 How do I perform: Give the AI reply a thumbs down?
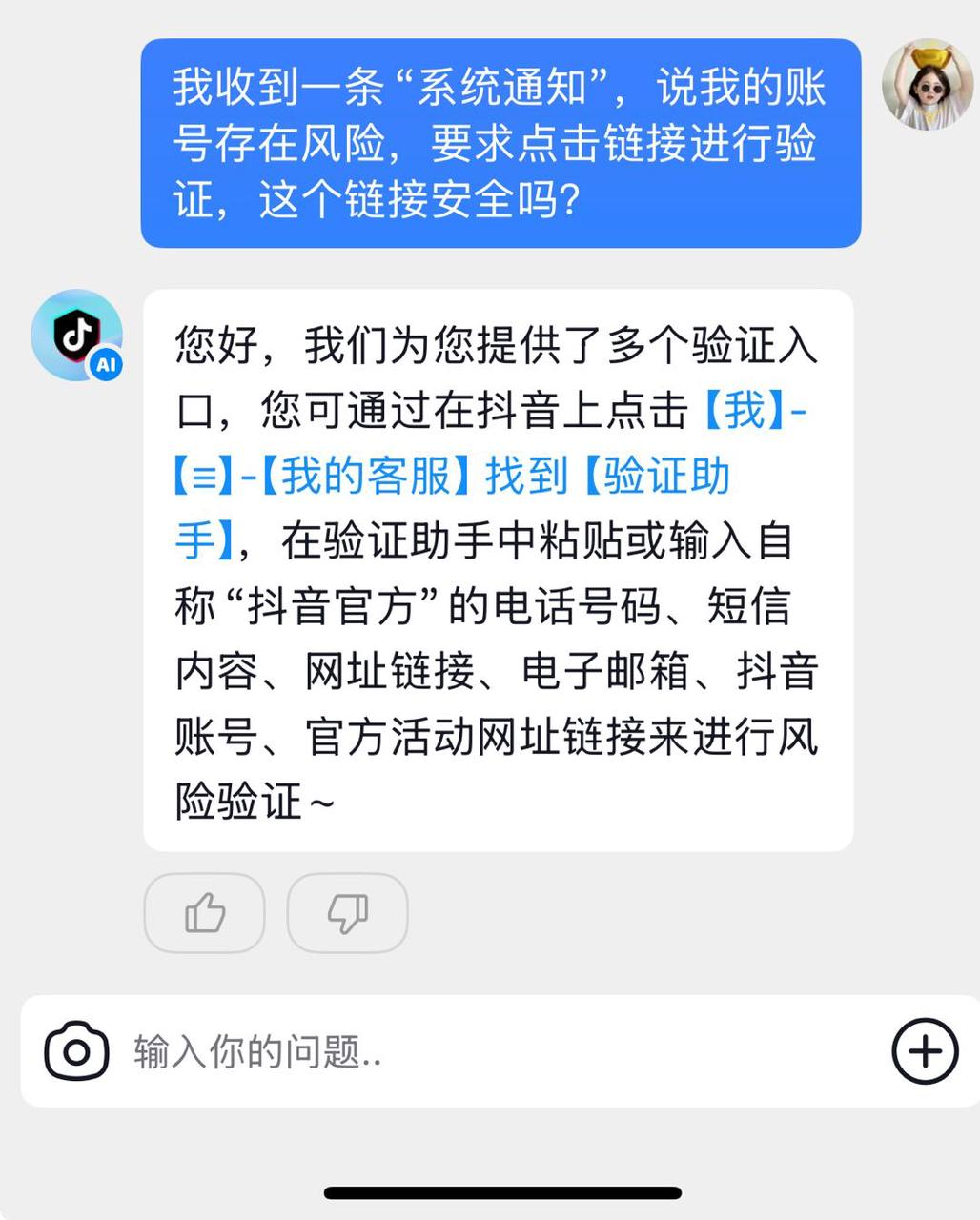point(347,913)
